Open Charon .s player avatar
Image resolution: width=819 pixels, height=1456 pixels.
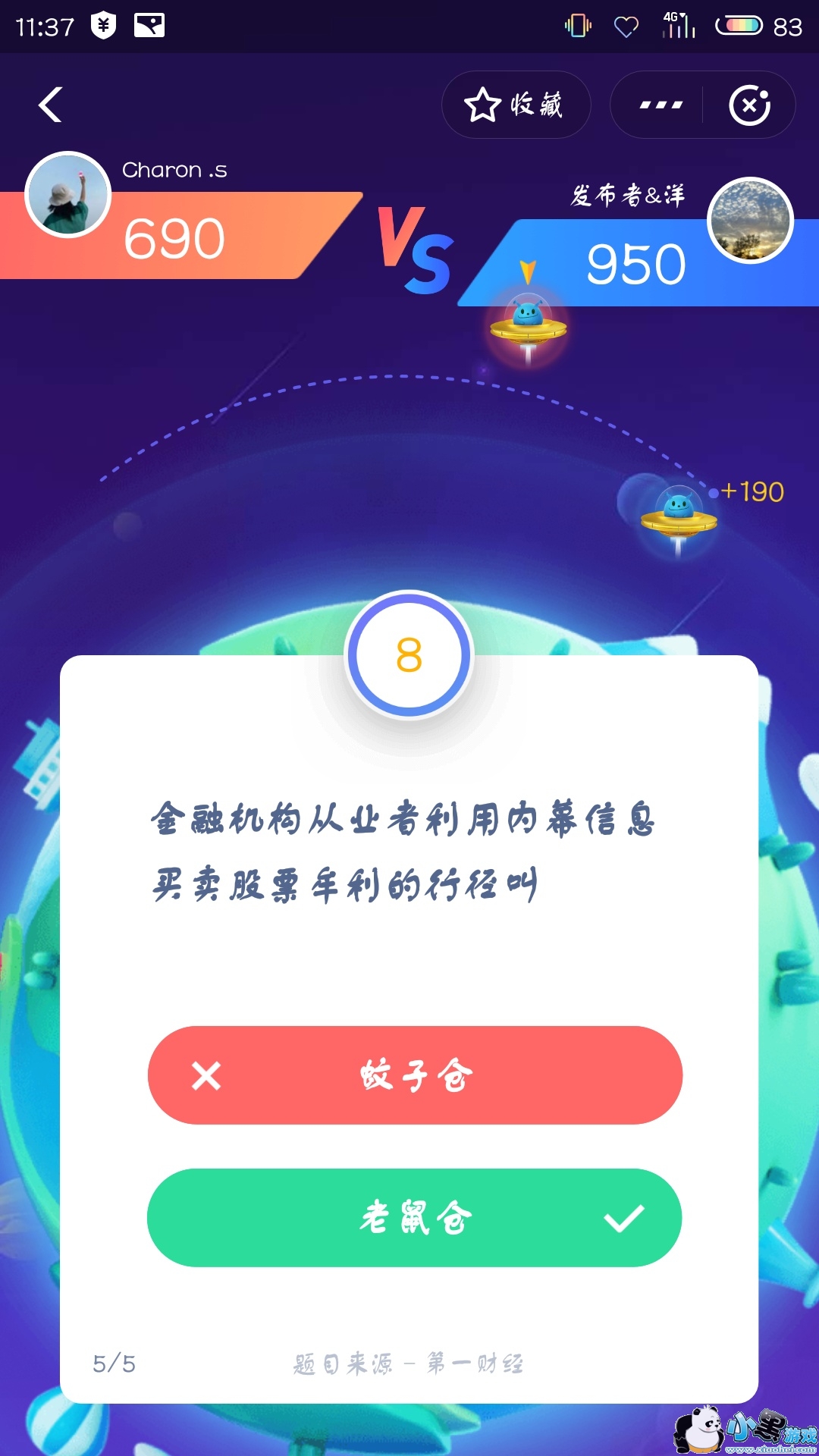(68, 195)
